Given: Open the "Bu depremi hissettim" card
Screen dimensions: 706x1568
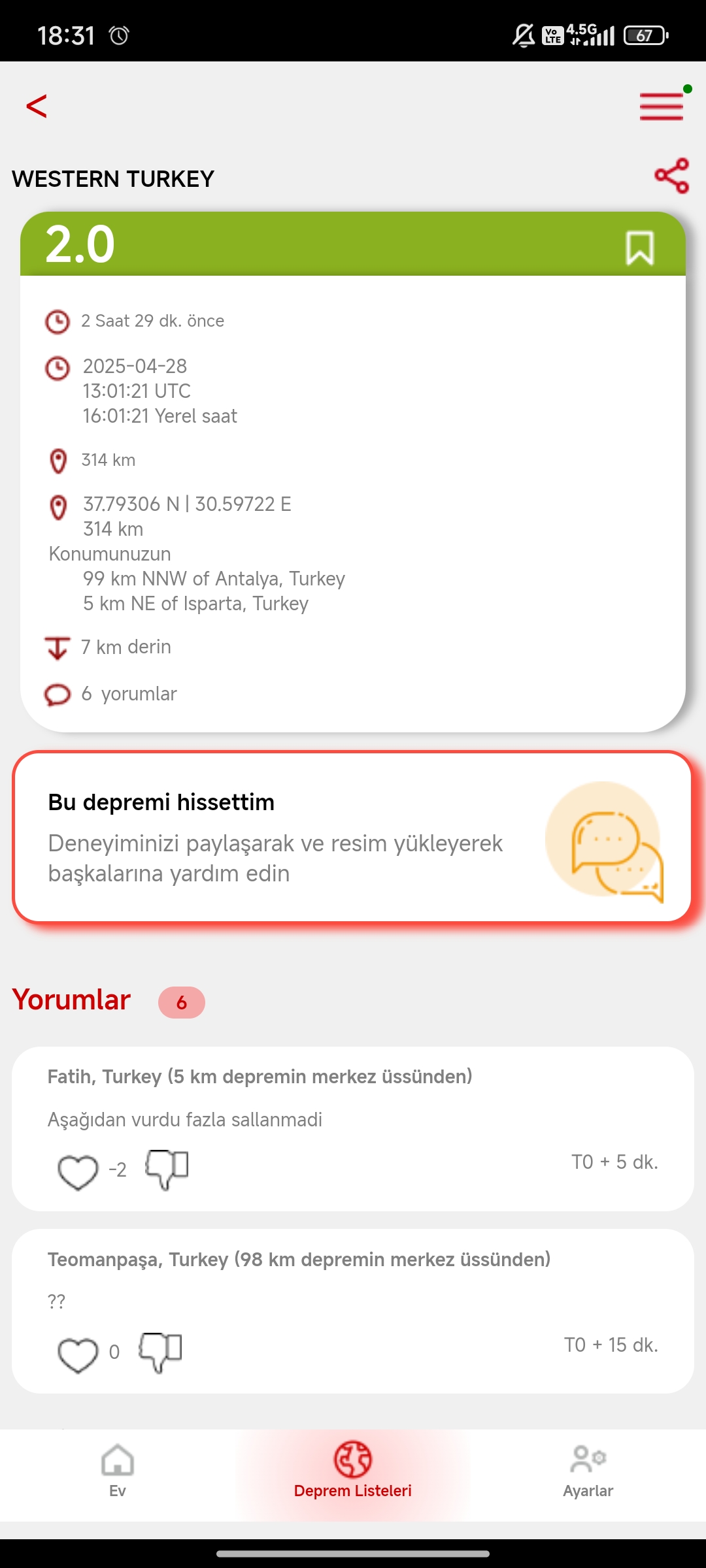Looking at the screenshot, I should (x=352, y=837).
